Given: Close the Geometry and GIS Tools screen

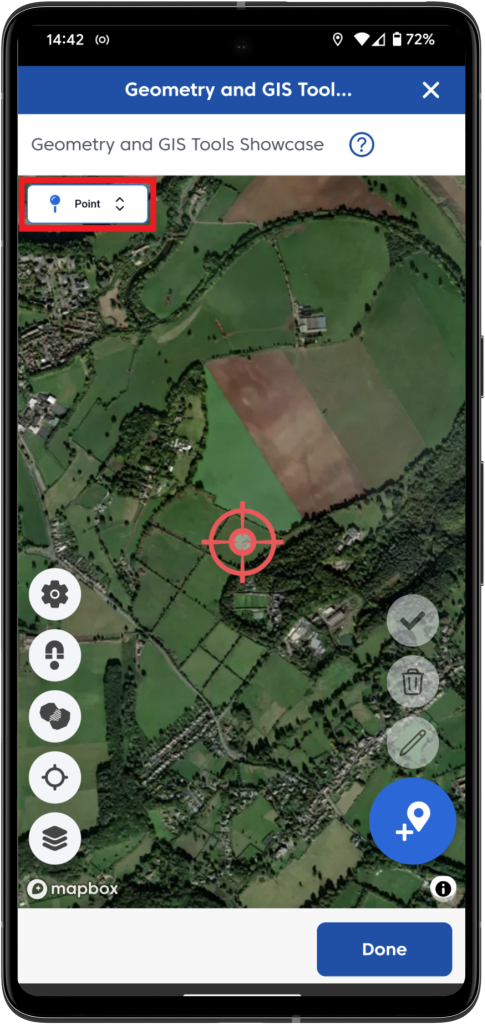Looking at the screenshot, I should [x=431, y=90].
